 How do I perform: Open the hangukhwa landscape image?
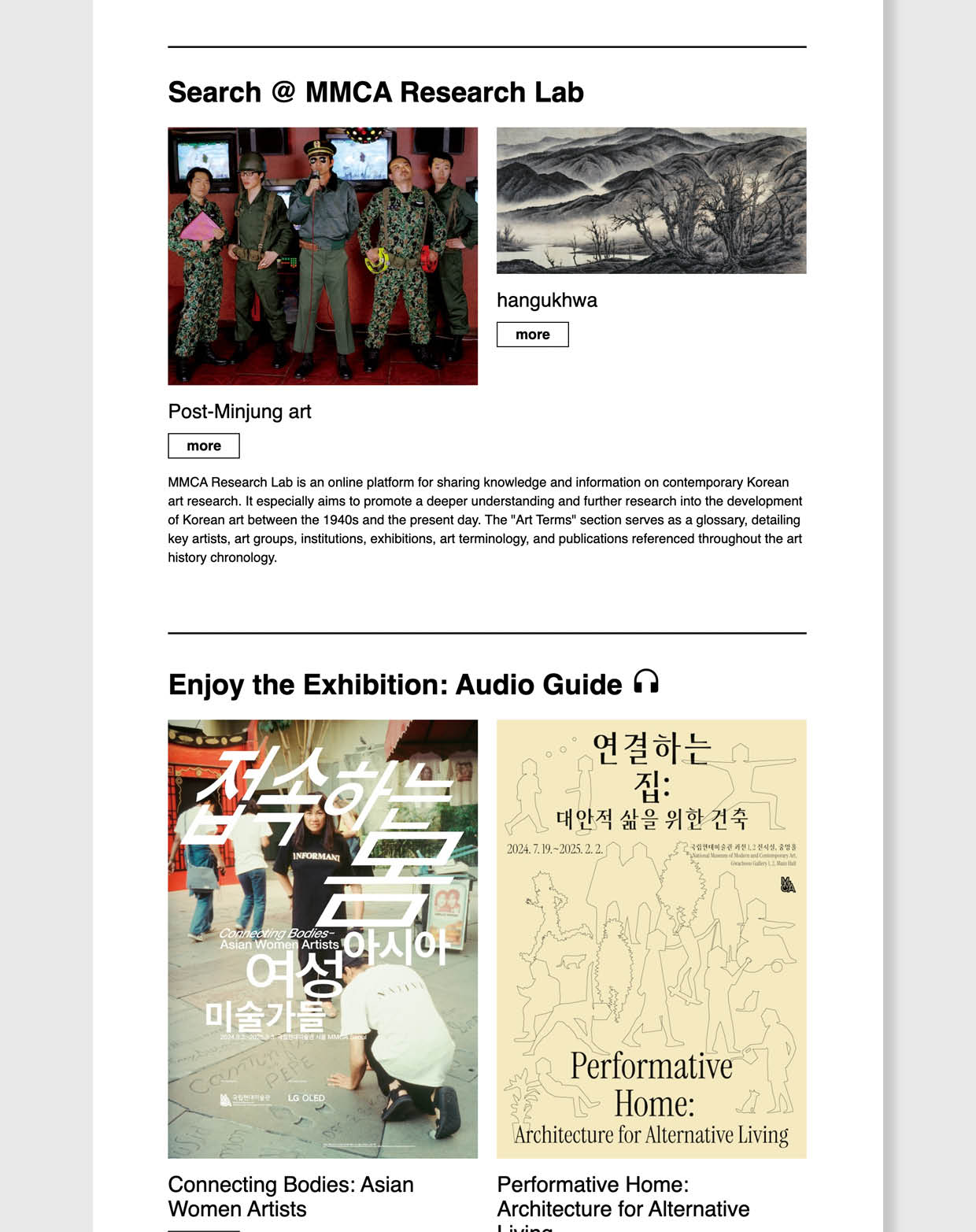click(651, 201)
